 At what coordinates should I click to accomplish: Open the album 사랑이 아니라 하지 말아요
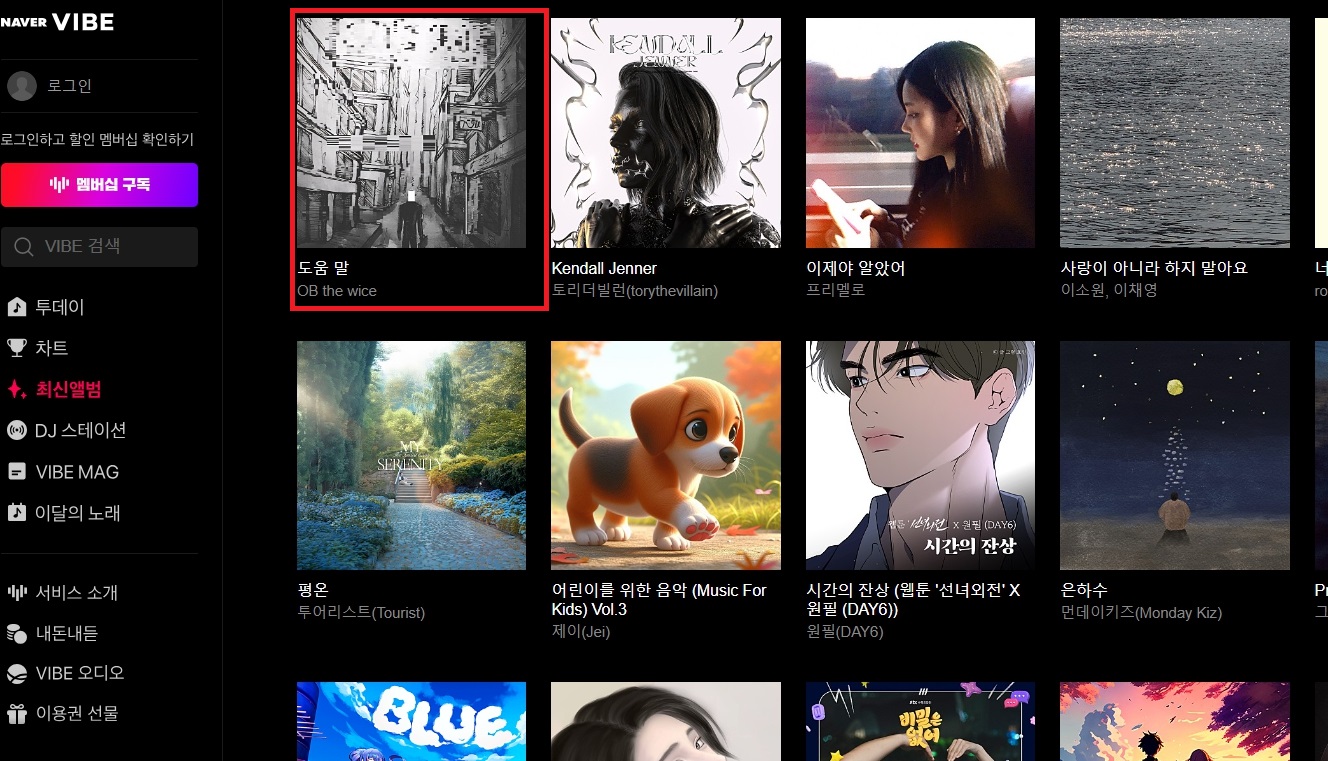(x=1174, y=133)
